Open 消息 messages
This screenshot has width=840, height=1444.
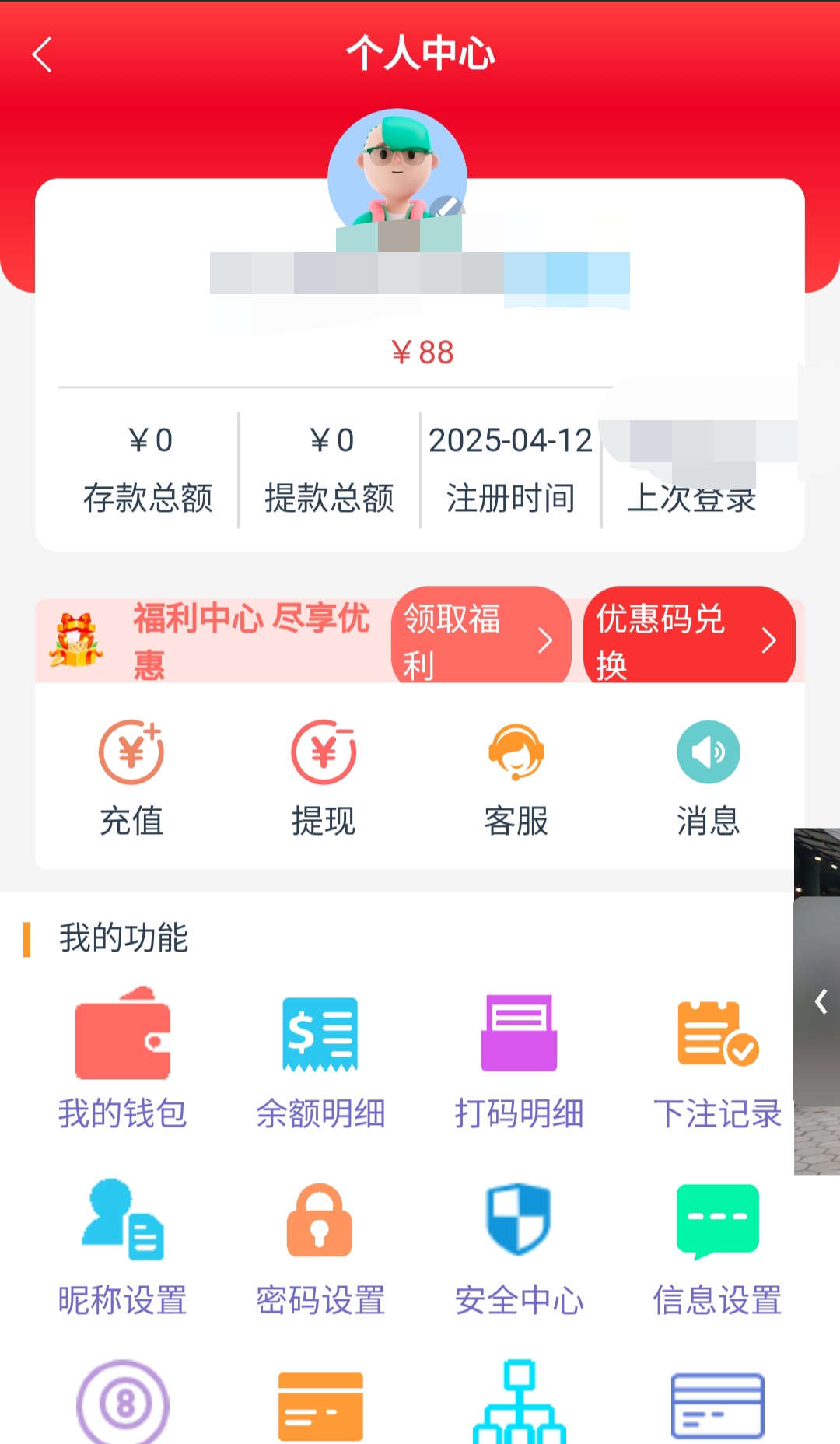pyautogui.click(x=708, y=777)
